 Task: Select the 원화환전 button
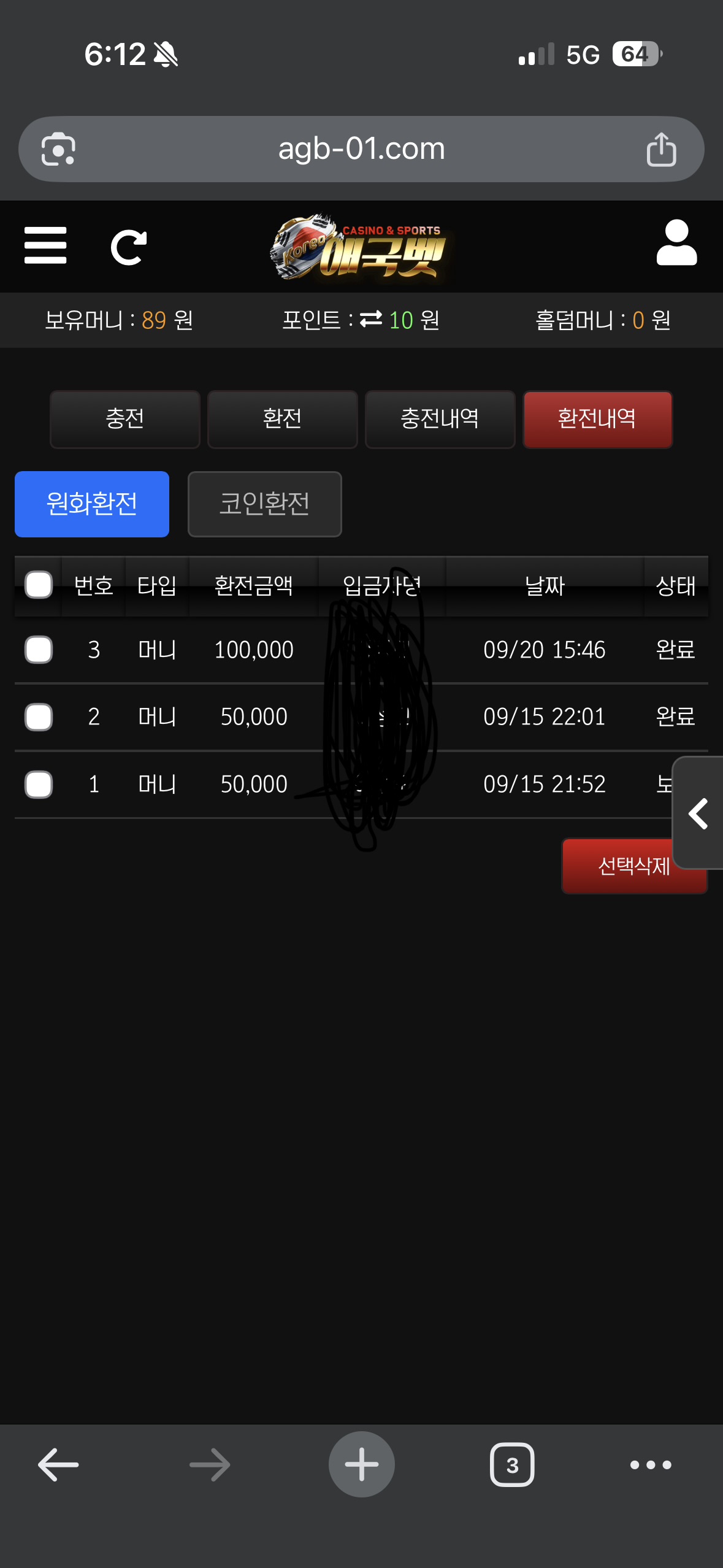[92, 504]
